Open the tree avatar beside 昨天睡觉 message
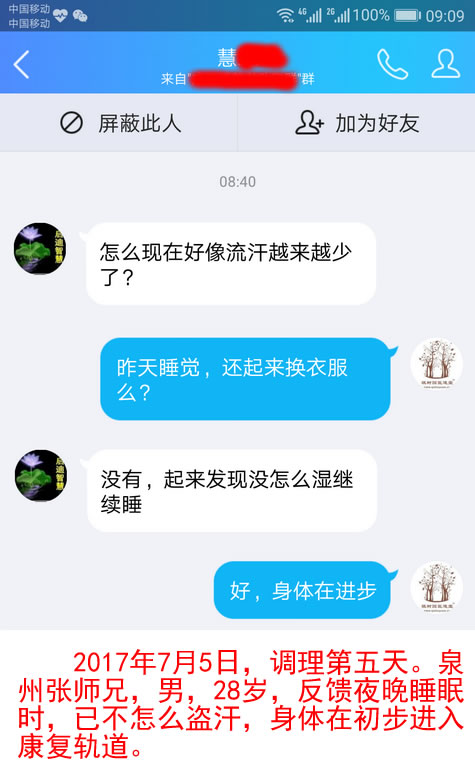Screen dimensions: 475x771 [x=437, y=363]
